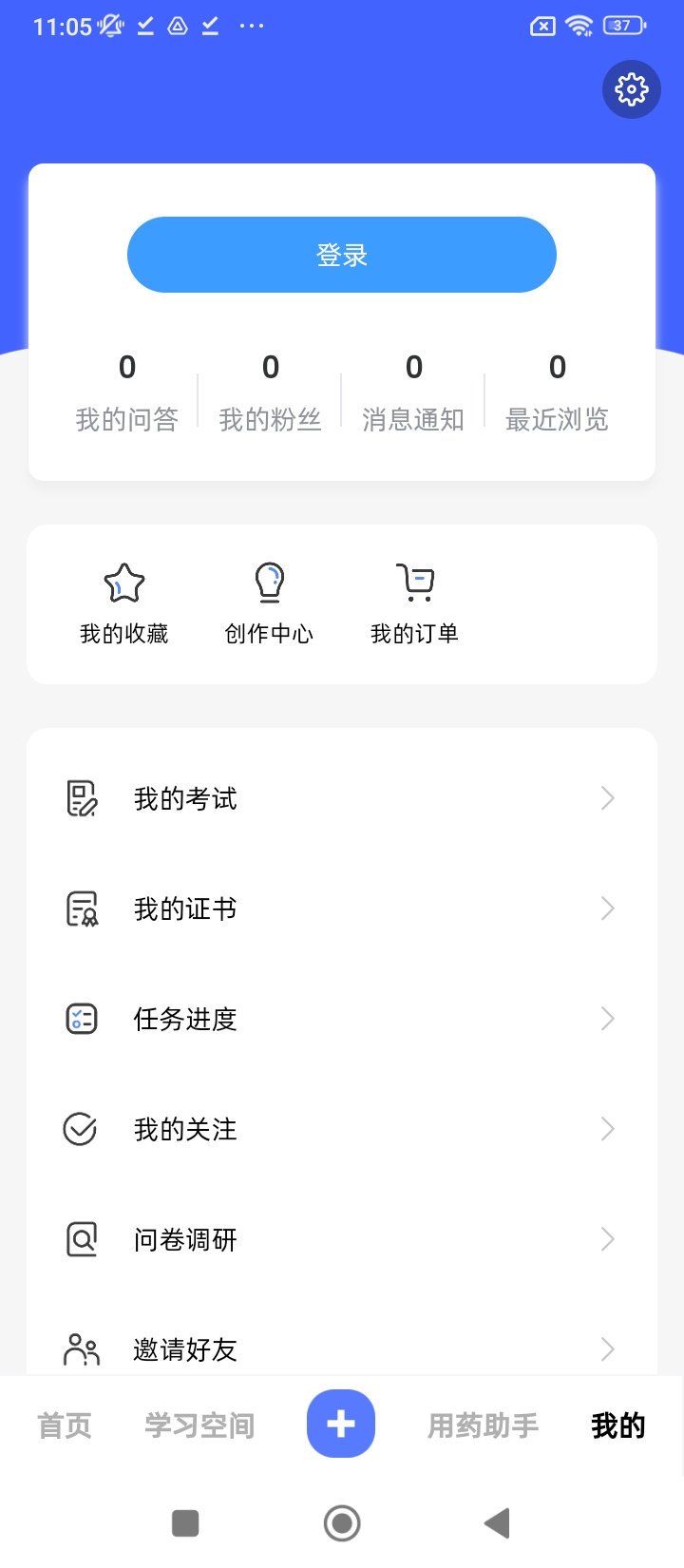Open the 我的证书 row

(340, 909)
